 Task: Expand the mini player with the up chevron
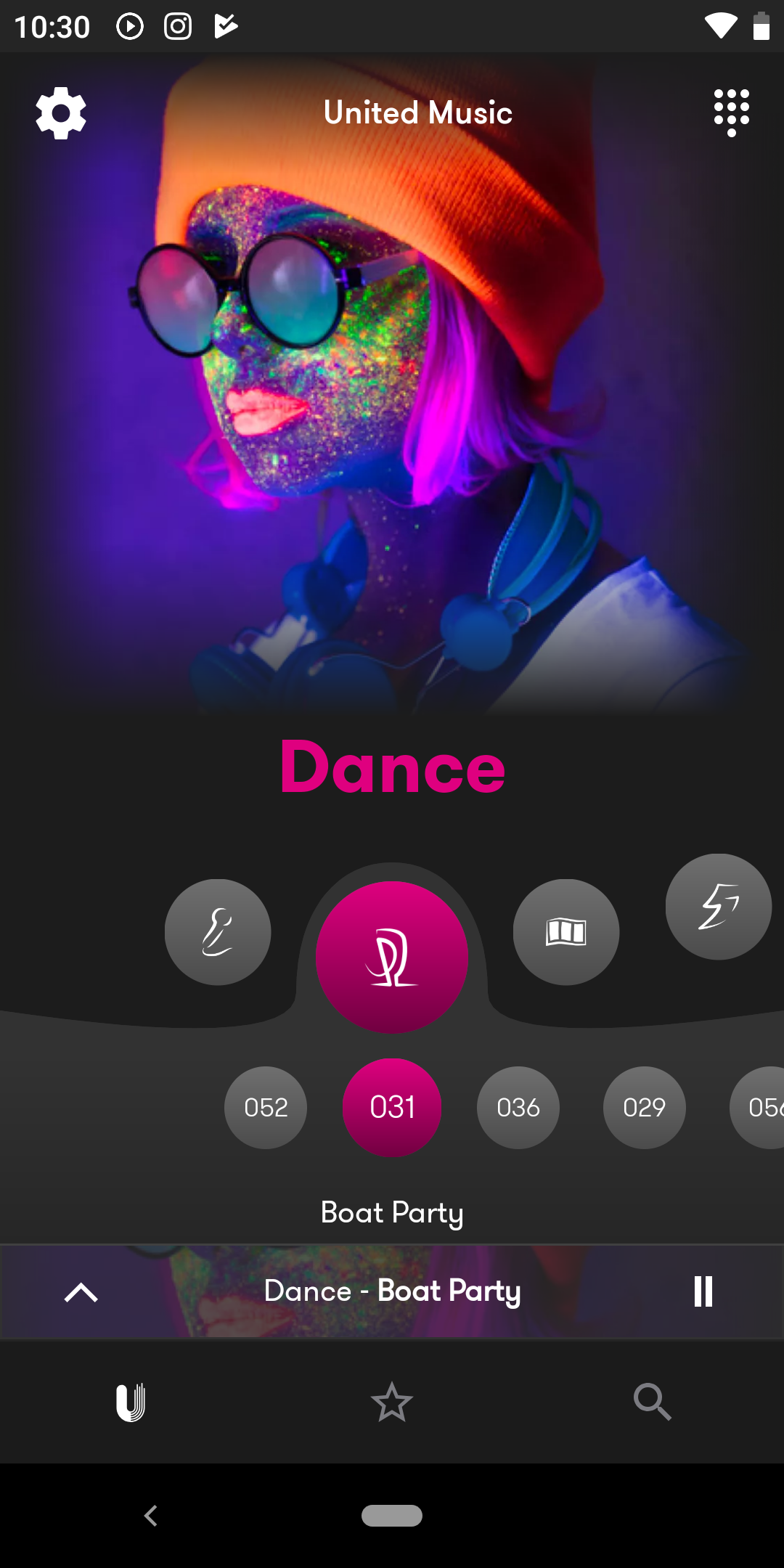point(81,1292)
